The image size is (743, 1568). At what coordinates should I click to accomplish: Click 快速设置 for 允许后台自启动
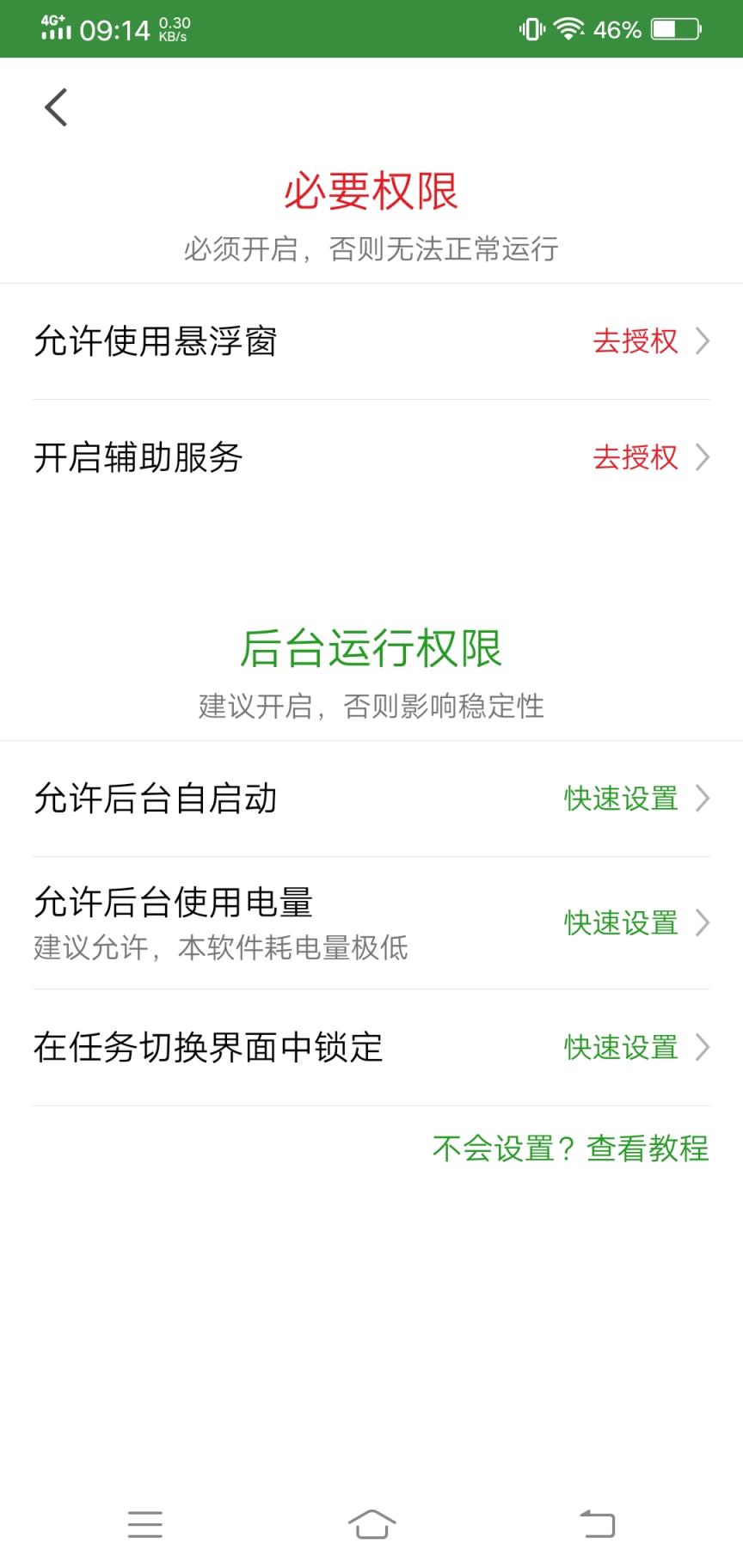point(619,799)
